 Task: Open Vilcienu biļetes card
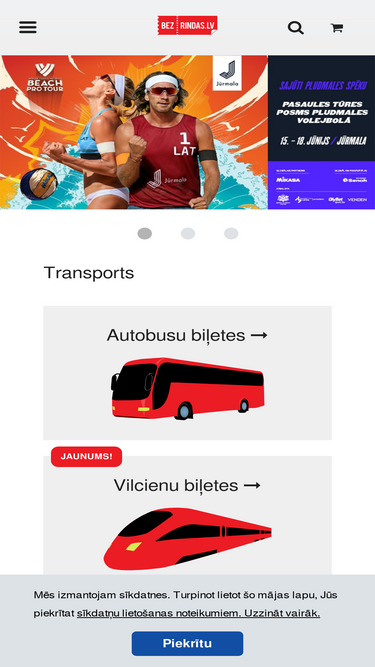(x=188, y=516)
